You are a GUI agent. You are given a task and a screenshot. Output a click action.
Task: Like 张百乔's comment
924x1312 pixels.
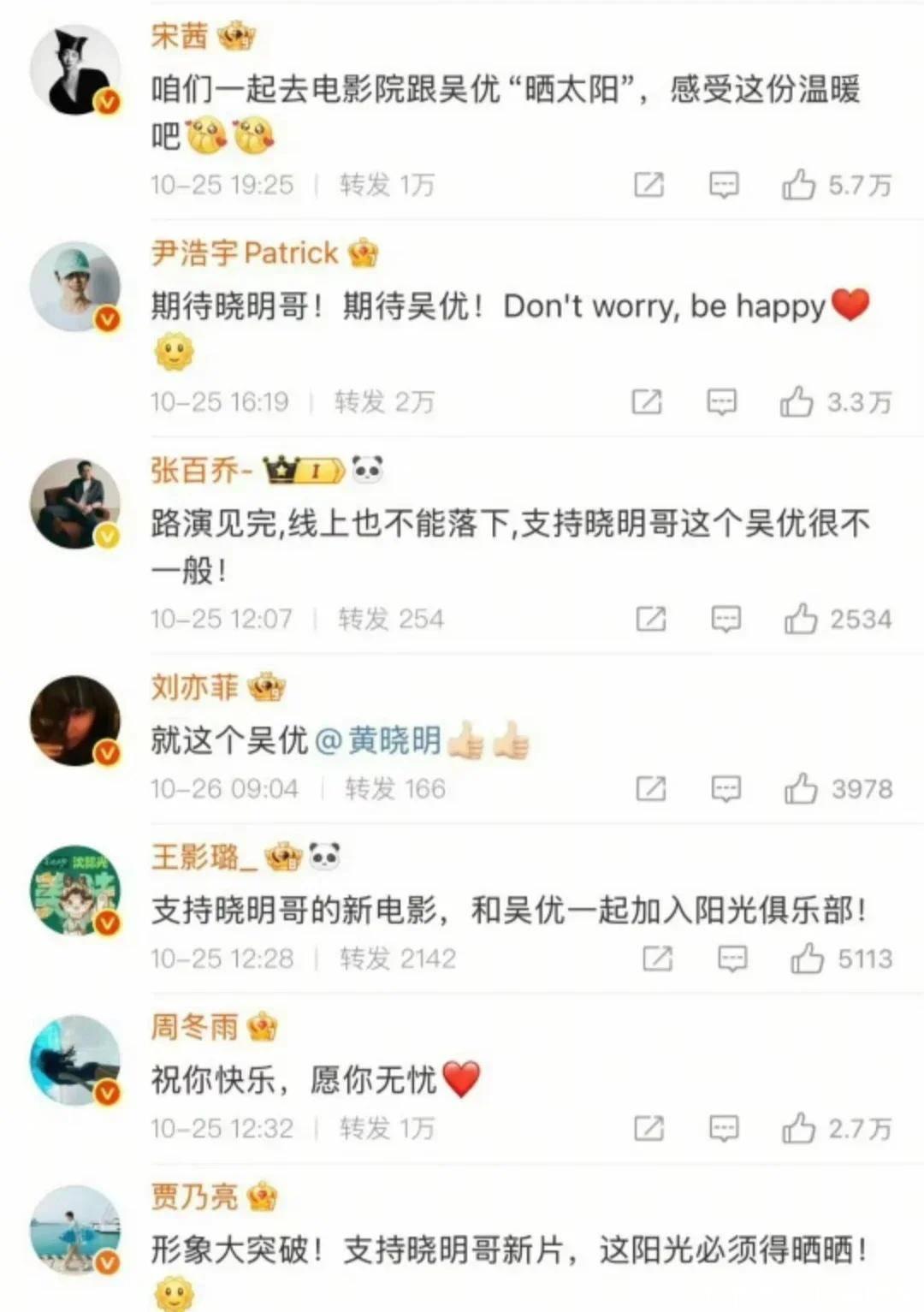(x=801, y=619)
